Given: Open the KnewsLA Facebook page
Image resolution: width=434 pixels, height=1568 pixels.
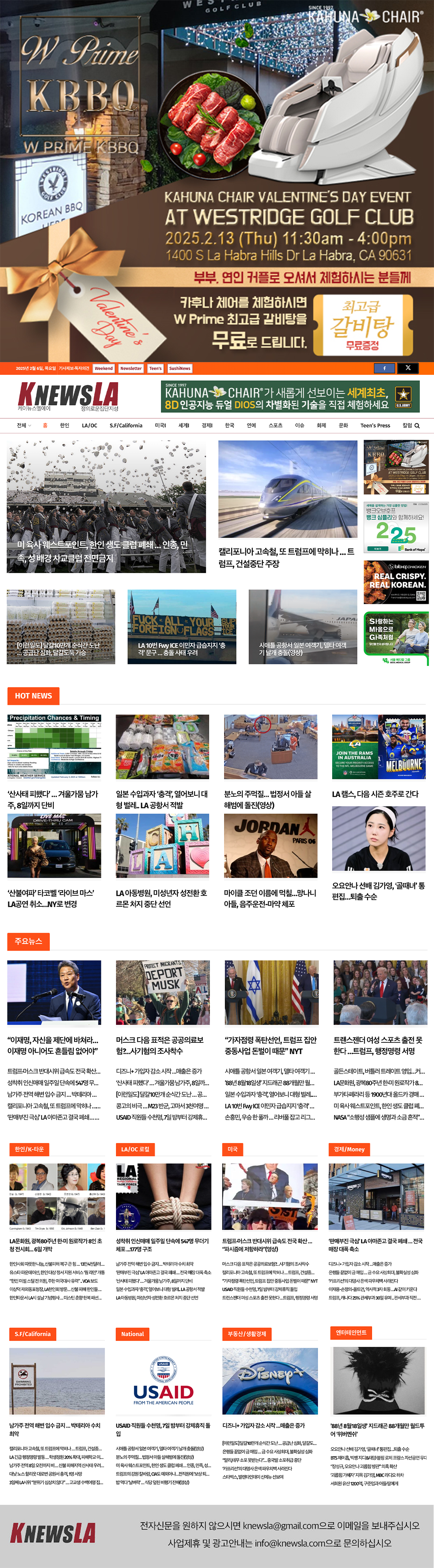Looking at the screenshot, I should tap(383, 368).
